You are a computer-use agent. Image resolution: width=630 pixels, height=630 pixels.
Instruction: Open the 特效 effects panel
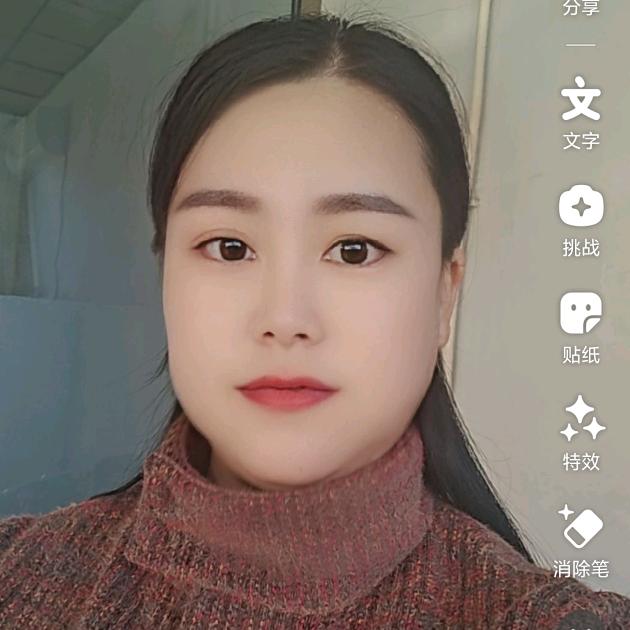pyautogui.click(x=582, y=433)
